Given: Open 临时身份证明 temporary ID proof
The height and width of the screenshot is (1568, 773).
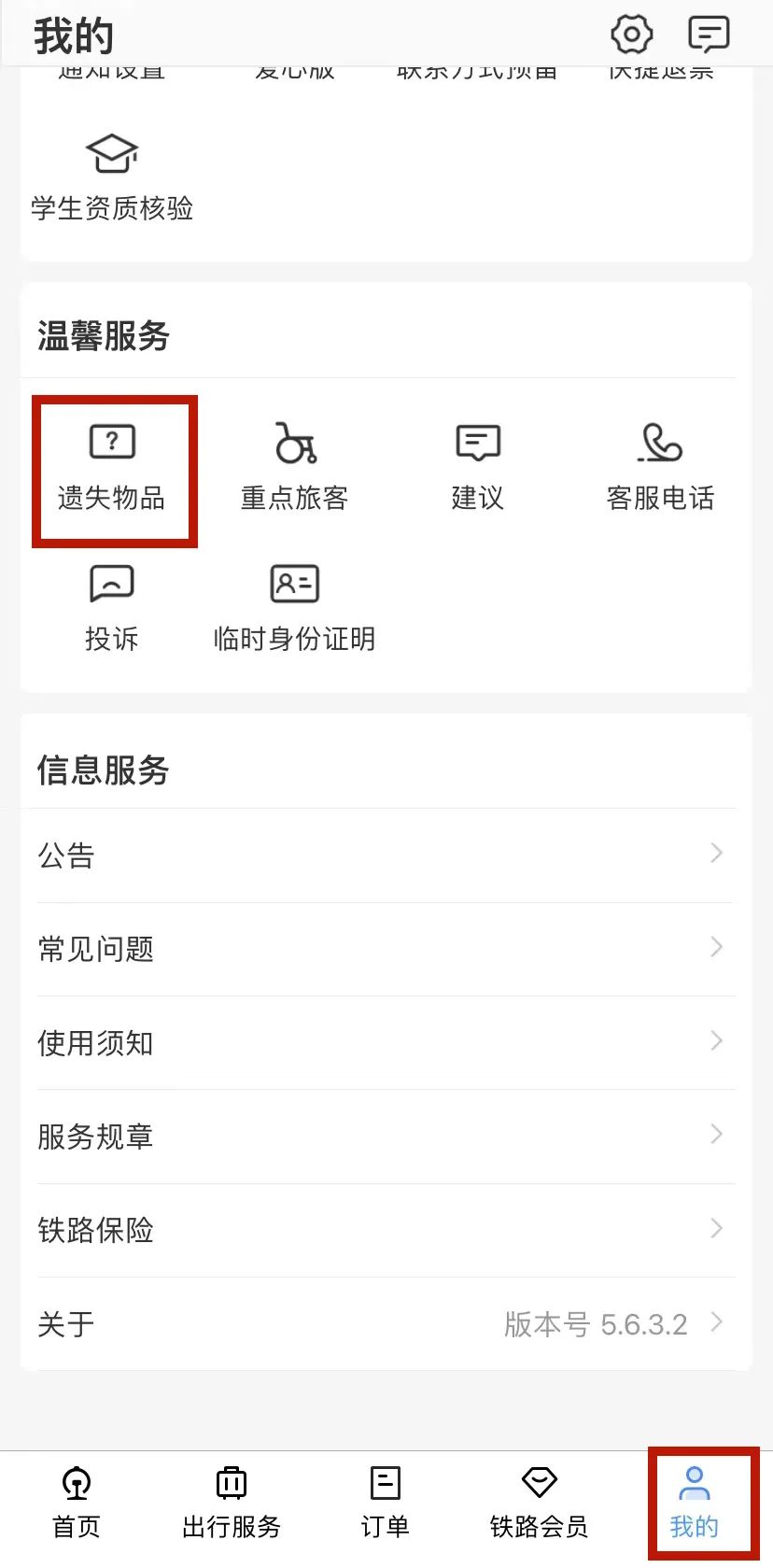Looking at the screenshot, I should pyautogui.click(x=294, y=609).
